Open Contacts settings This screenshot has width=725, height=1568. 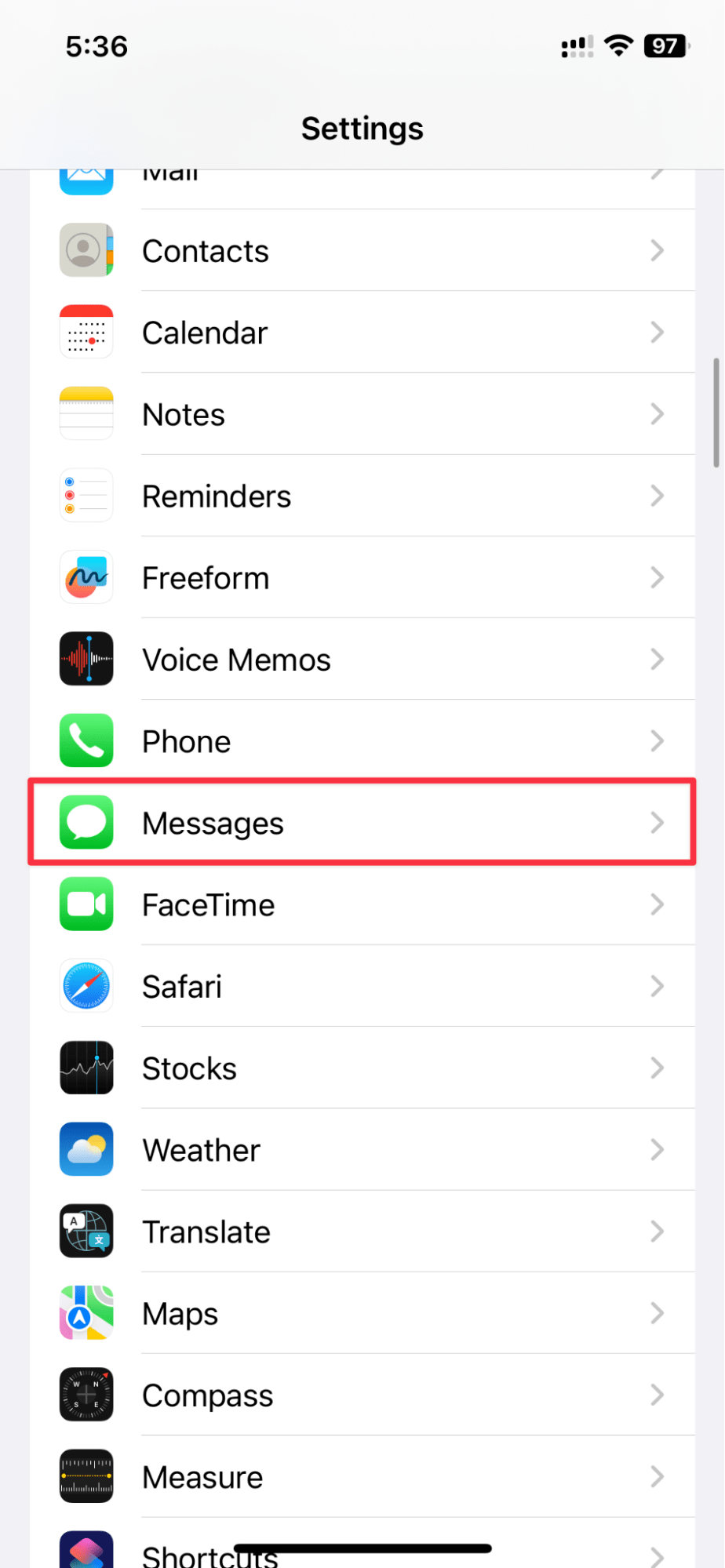click(362, 251)
